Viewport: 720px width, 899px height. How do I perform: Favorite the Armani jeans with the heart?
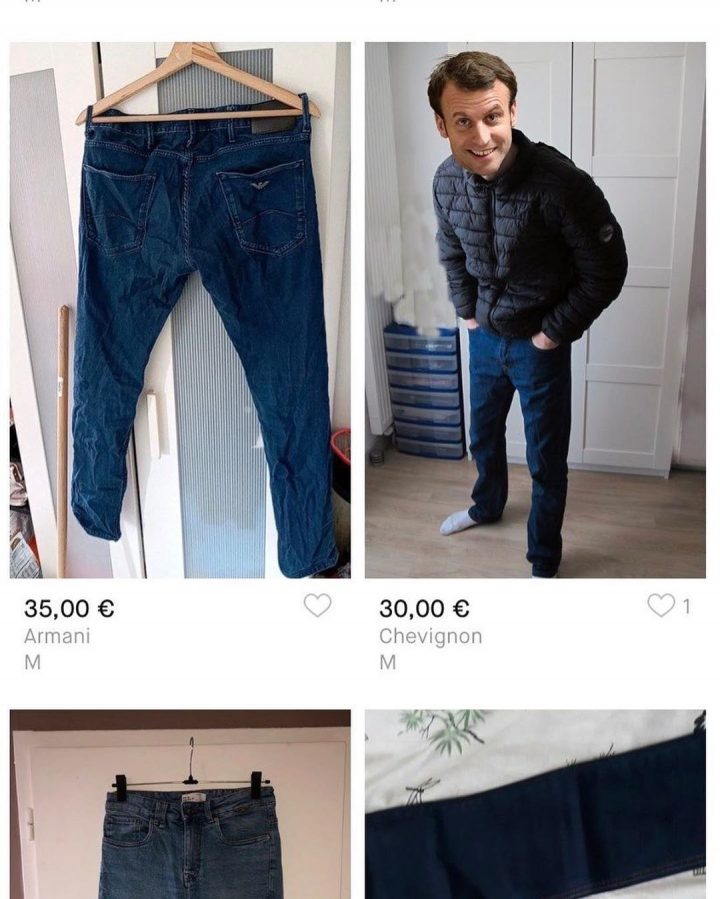click(317, 605)
